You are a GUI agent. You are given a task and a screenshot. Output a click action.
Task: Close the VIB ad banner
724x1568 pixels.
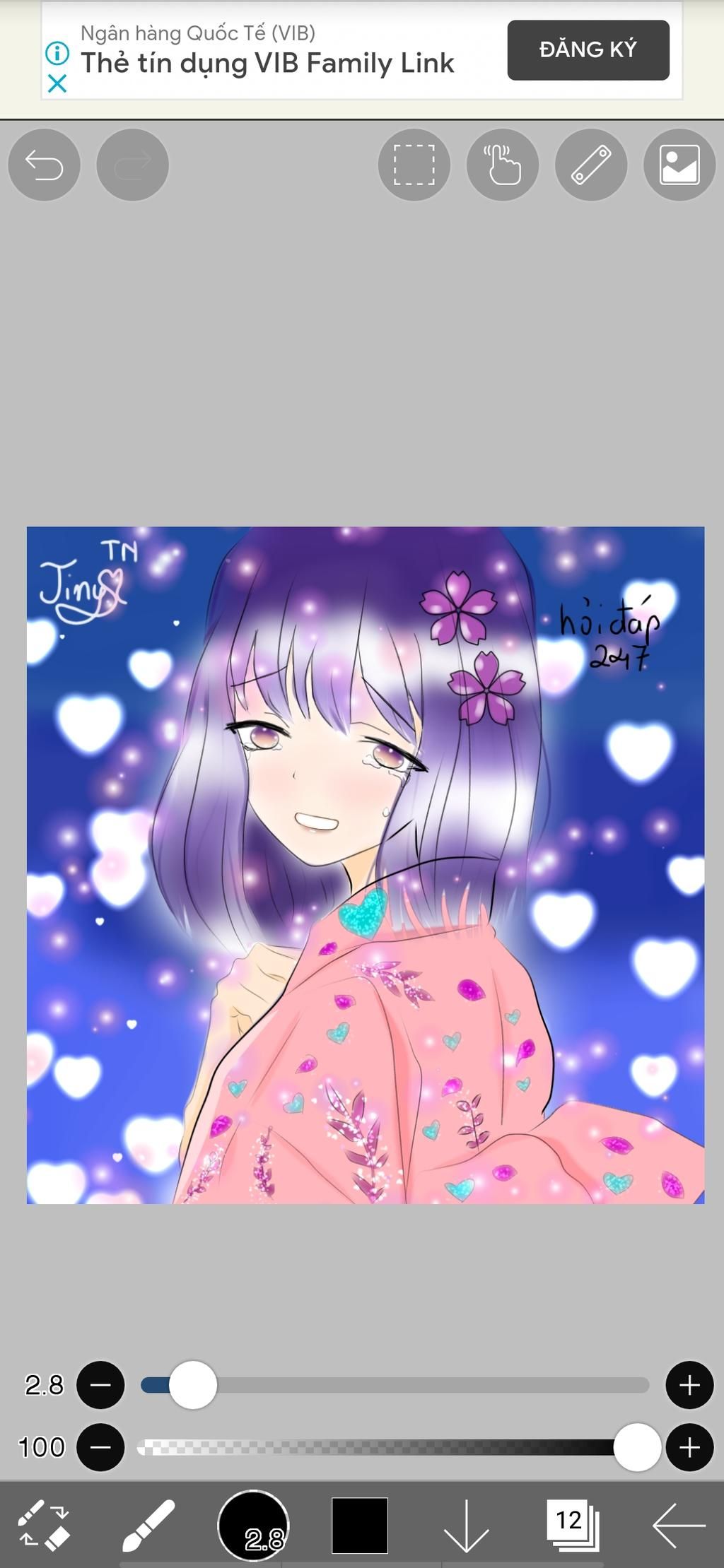point(57,84)
